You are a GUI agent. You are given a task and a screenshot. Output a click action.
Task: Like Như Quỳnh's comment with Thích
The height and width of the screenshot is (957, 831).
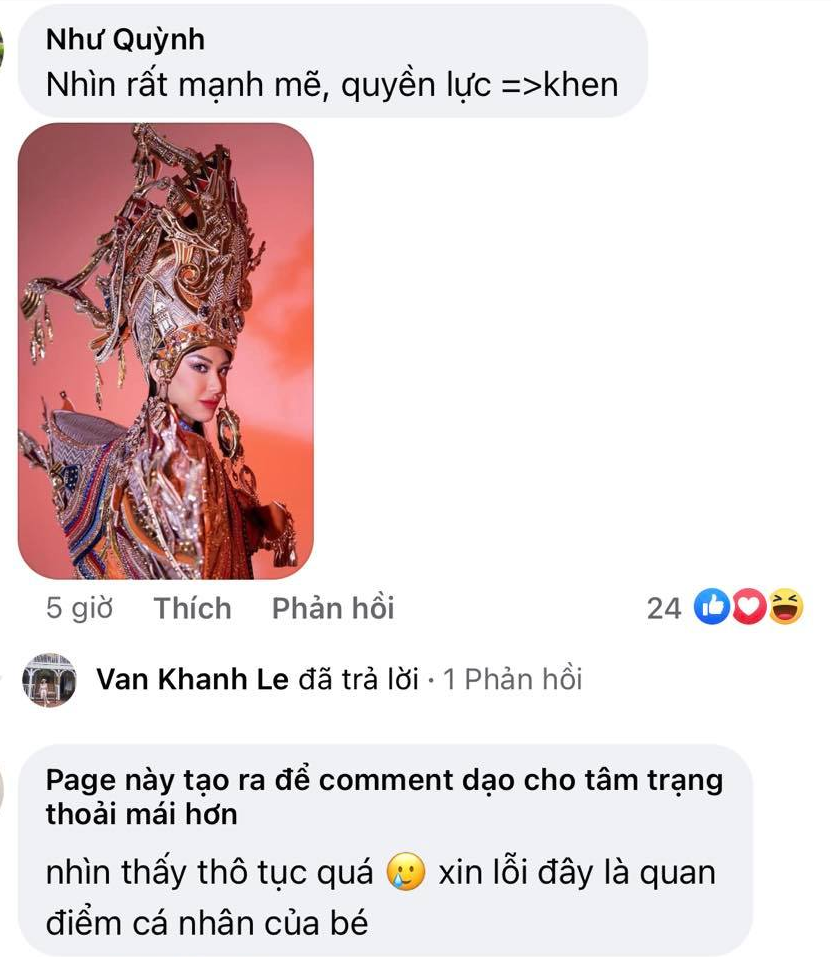click(192, 608)
